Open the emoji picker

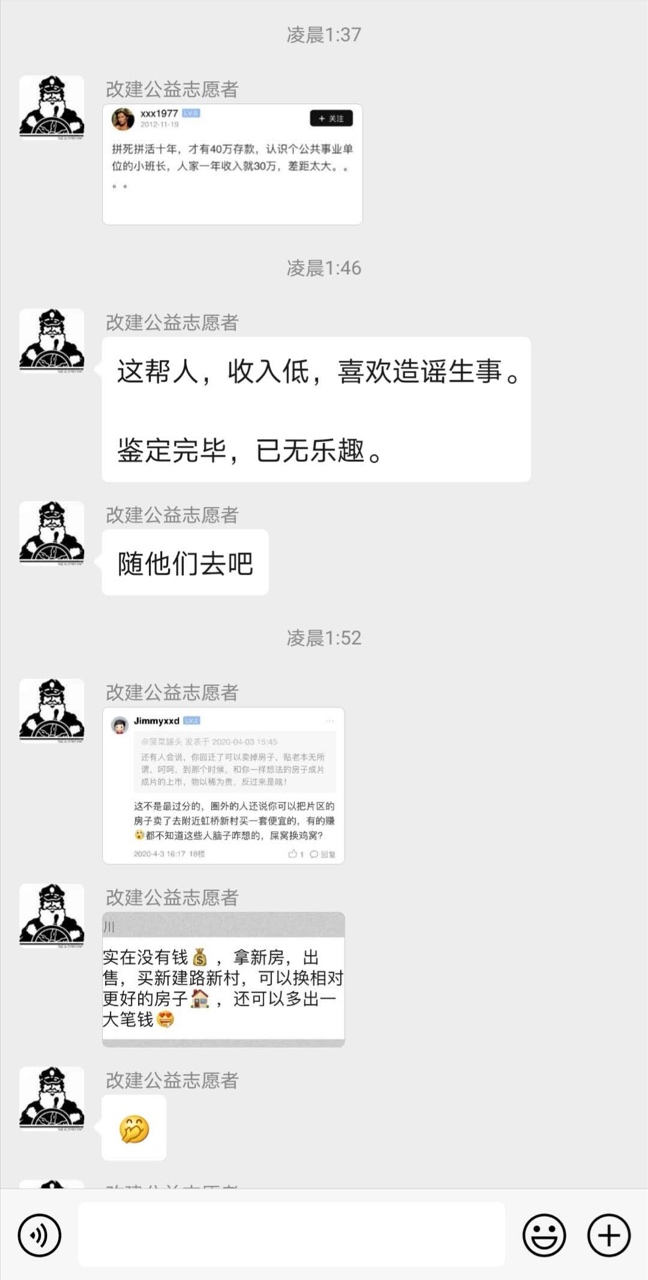[x=544, y=1235]
